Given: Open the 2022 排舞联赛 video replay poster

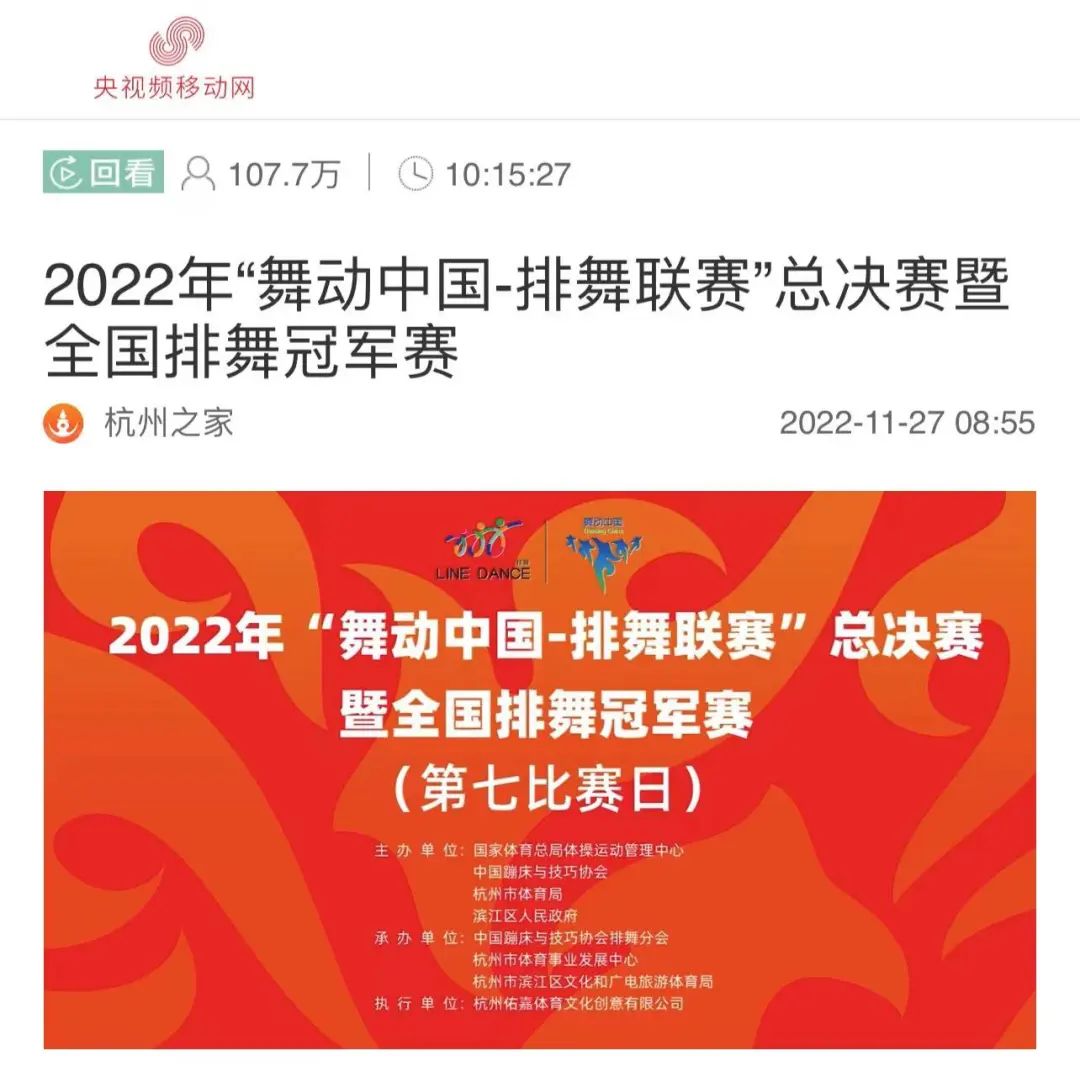Looking at the screenshot, I should pyautogui.click(x=540, y=768).
